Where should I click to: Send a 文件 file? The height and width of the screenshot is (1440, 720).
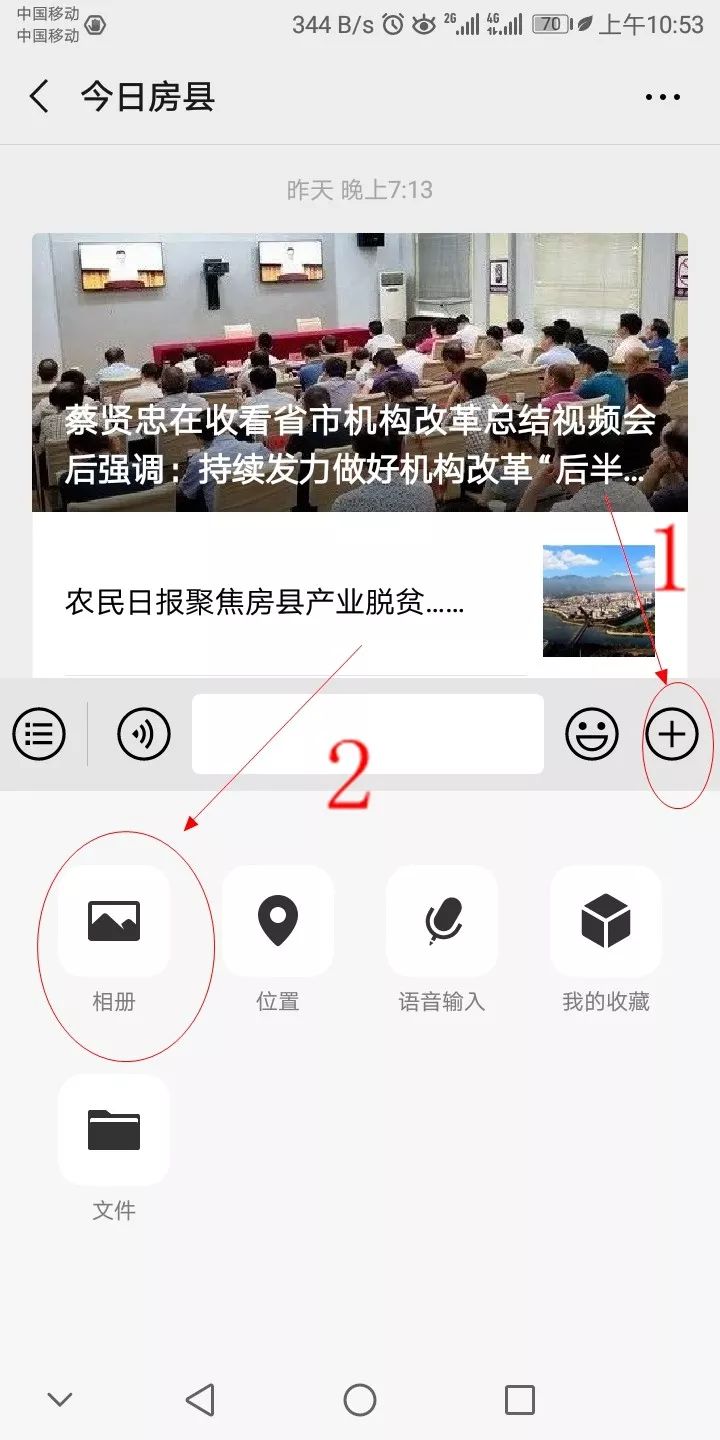114,1130
